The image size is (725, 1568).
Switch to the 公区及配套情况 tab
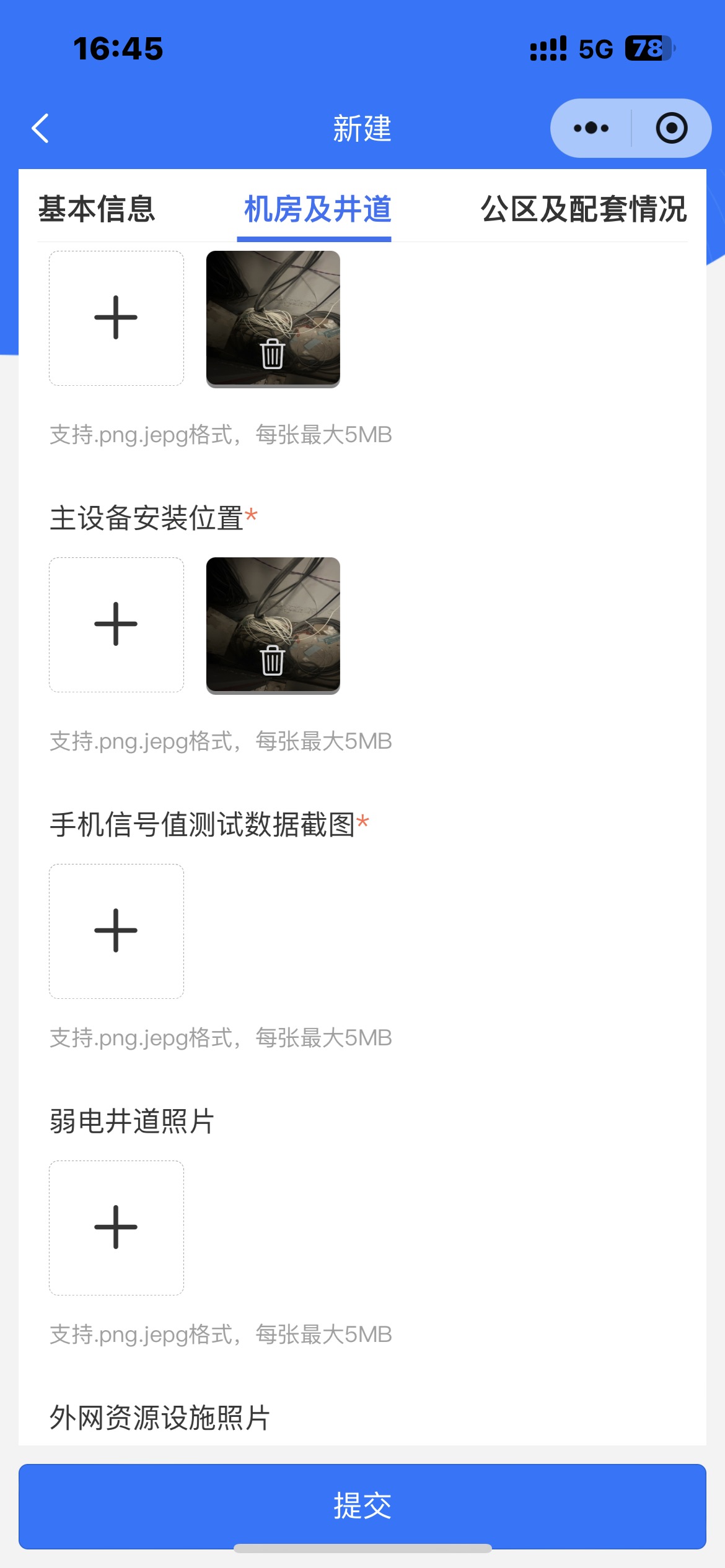(x=583, y=209)
